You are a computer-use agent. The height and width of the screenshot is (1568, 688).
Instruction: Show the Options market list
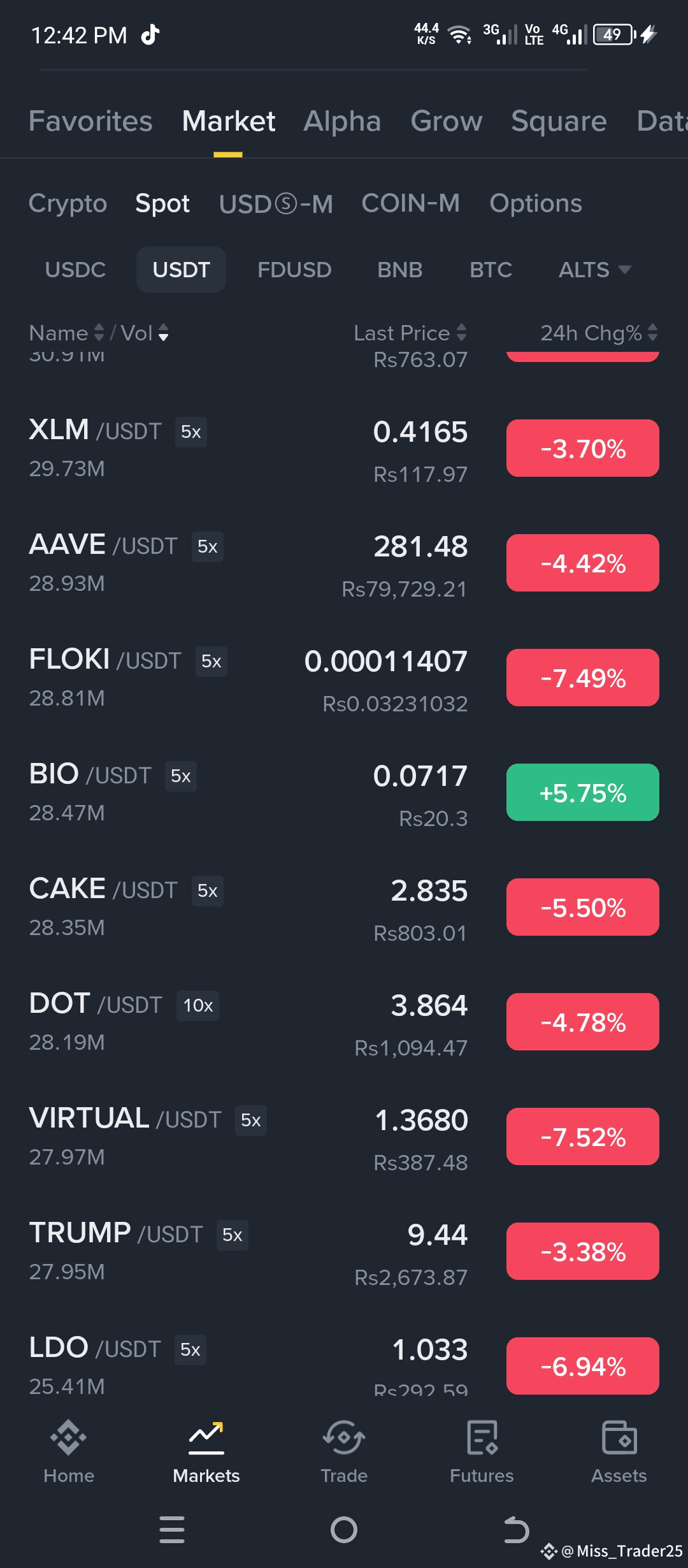point(536,203)
